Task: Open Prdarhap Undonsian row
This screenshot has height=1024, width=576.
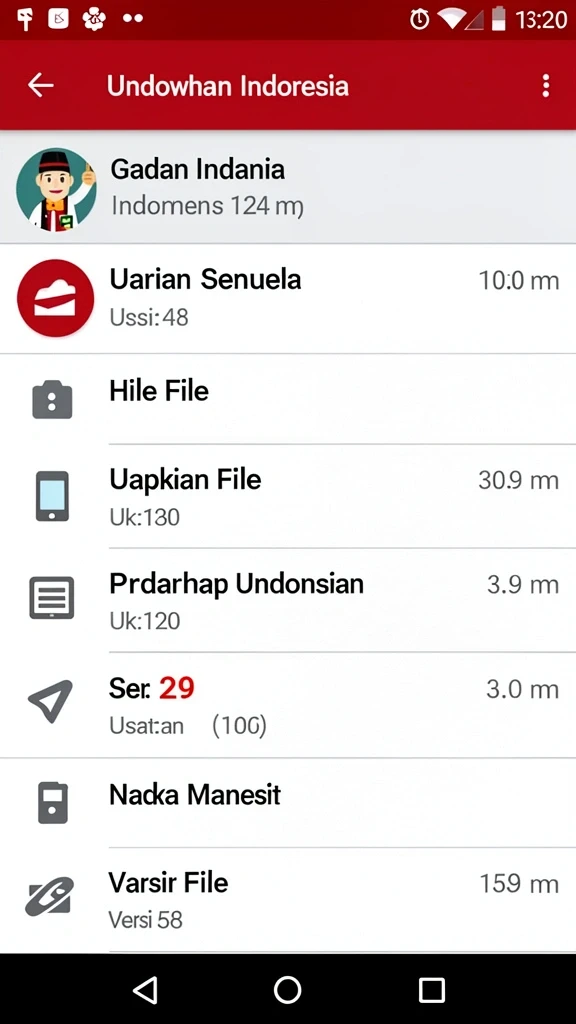Action: click(288, 600)
